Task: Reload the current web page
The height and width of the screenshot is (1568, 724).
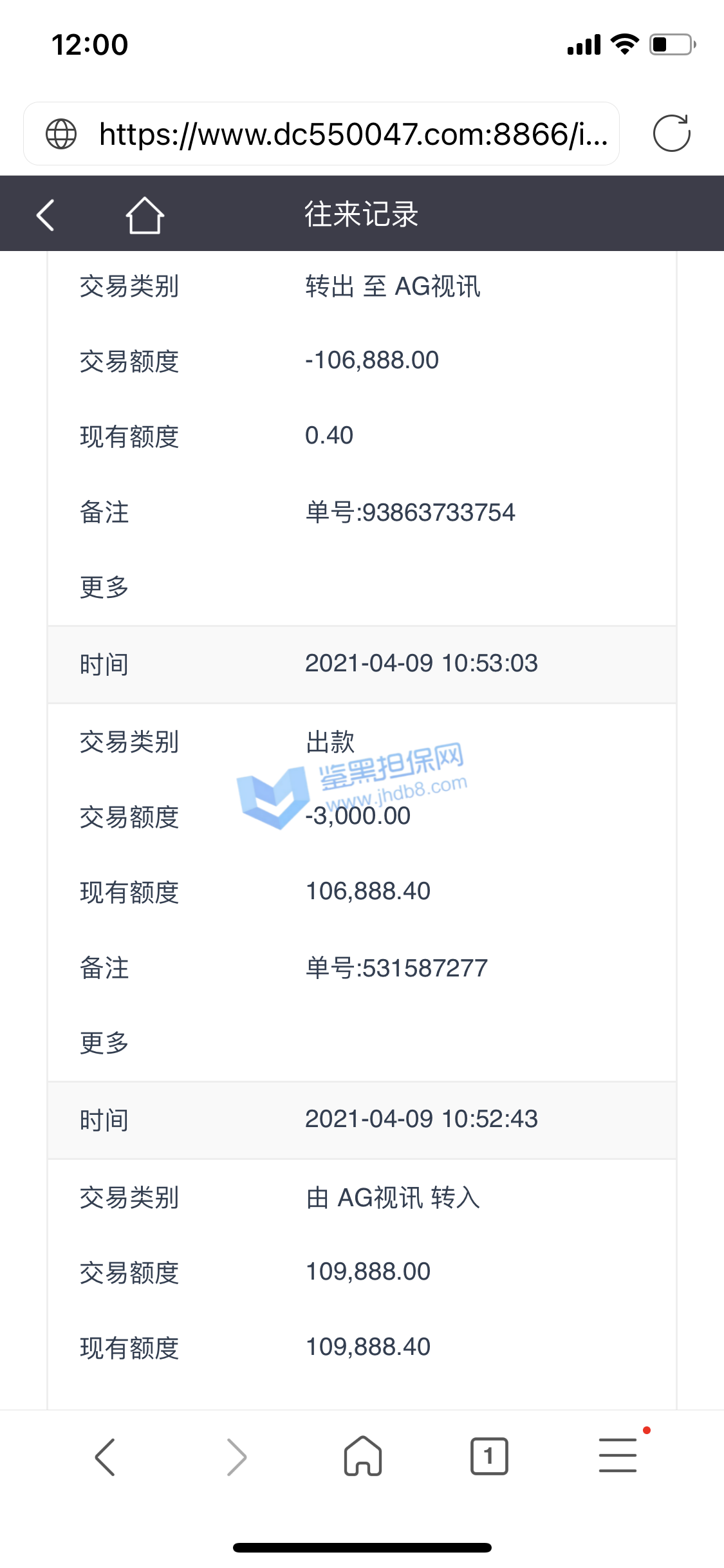Action: [x=671, y=134]
